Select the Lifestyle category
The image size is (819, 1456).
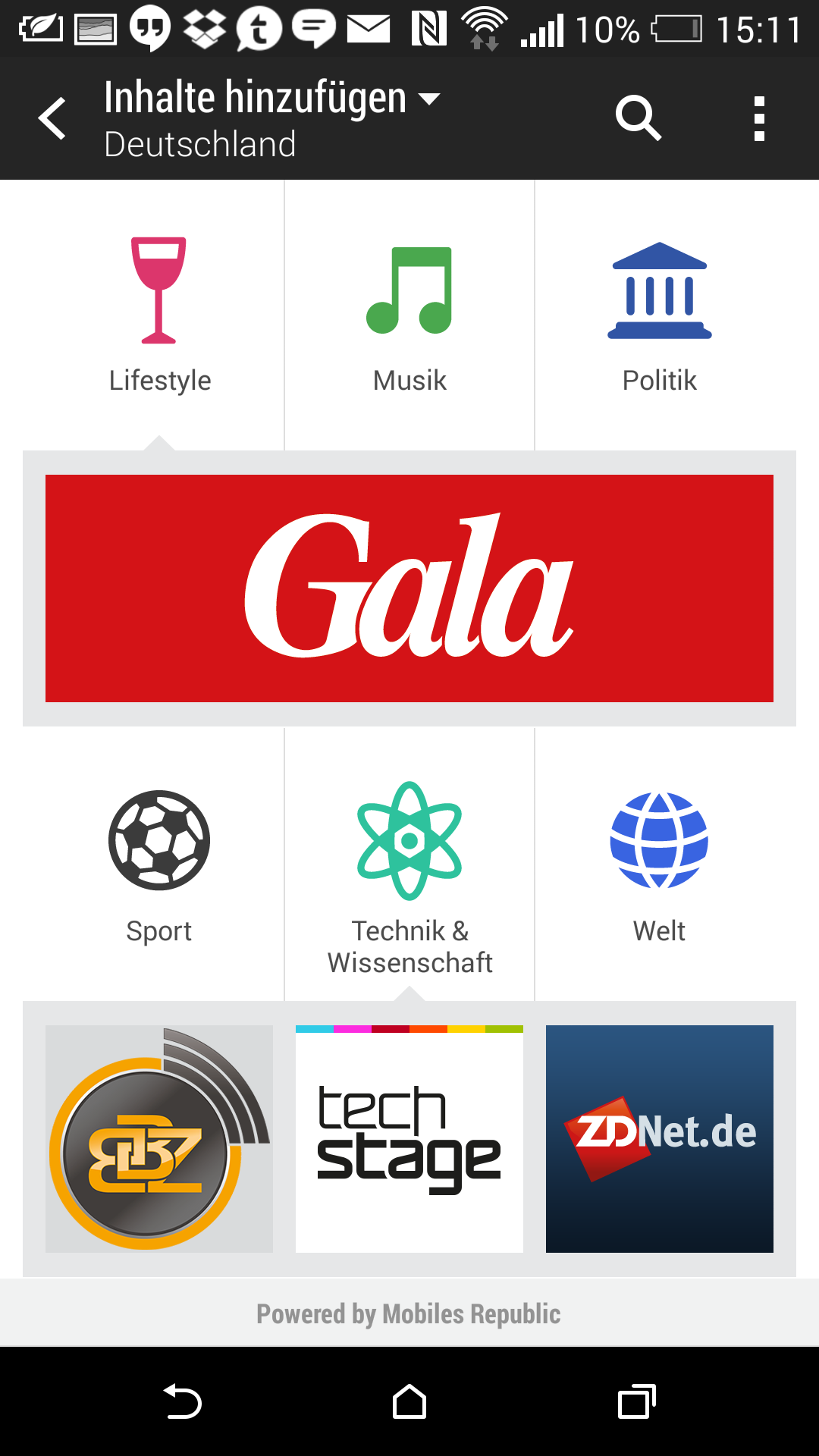159,315
